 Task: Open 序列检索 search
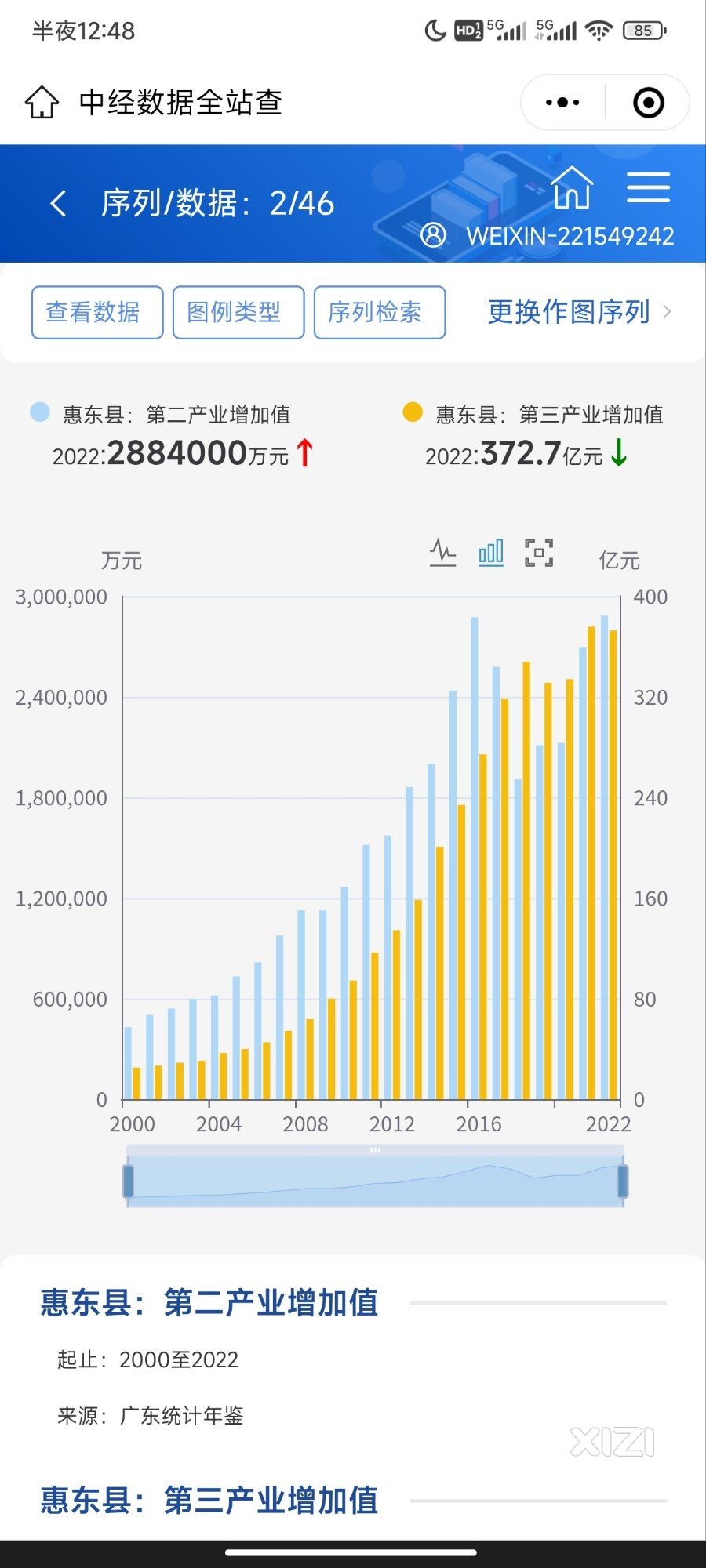380,312
